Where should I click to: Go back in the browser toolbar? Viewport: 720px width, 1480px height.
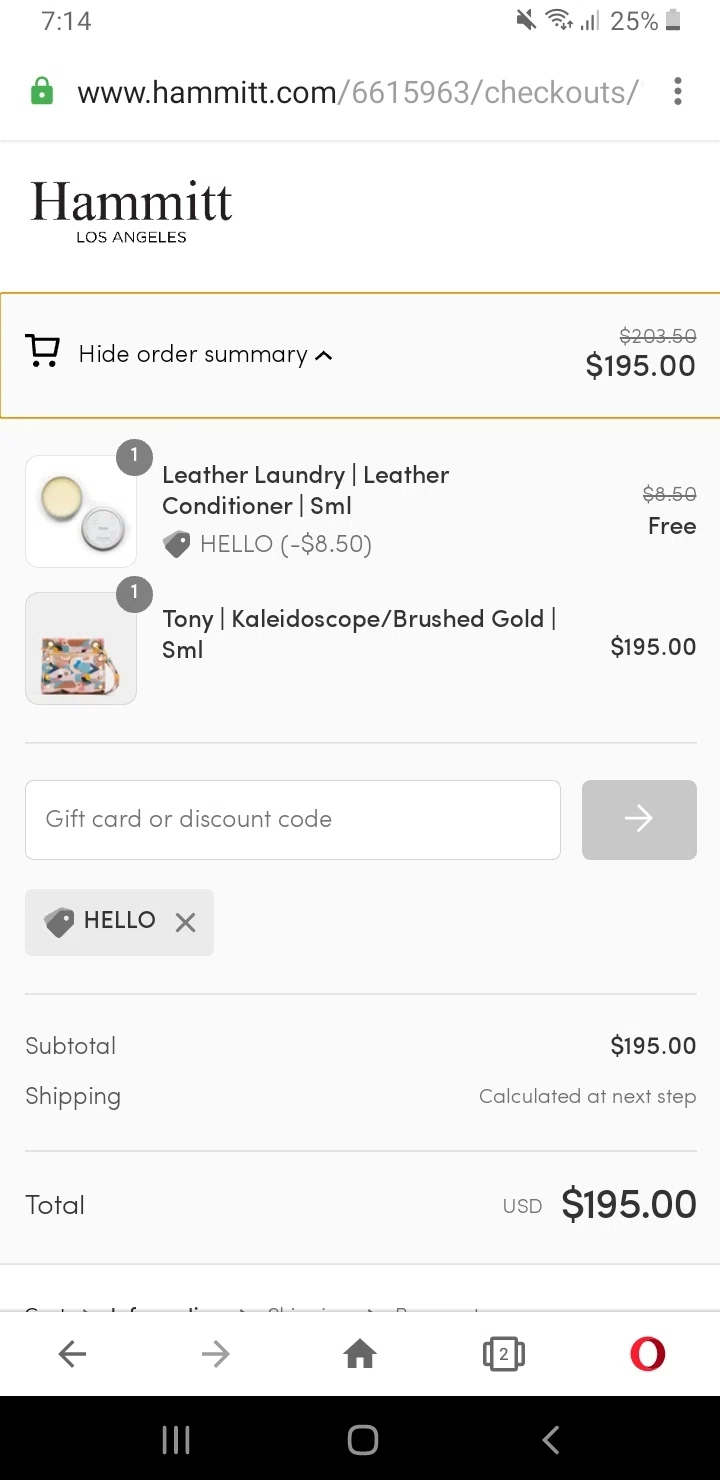[x=72, y=1354]
